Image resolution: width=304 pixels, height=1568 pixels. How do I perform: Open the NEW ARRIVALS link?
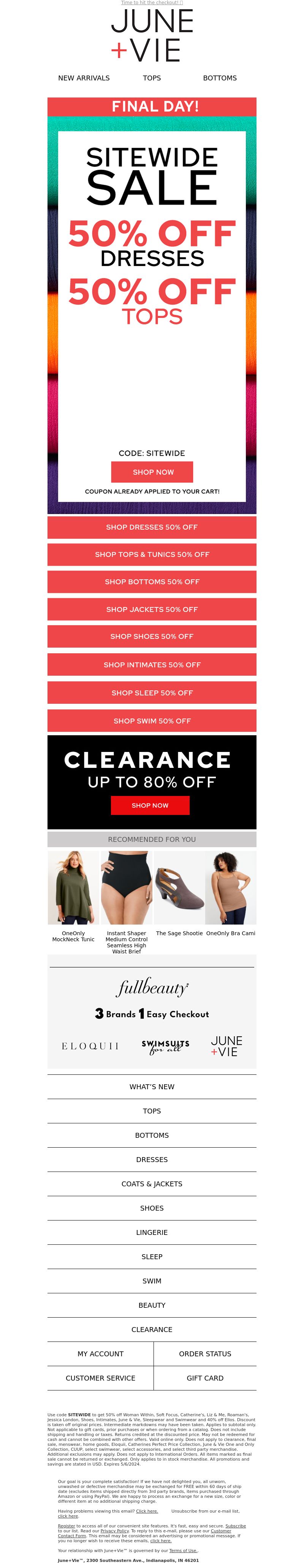coord(84,78)
